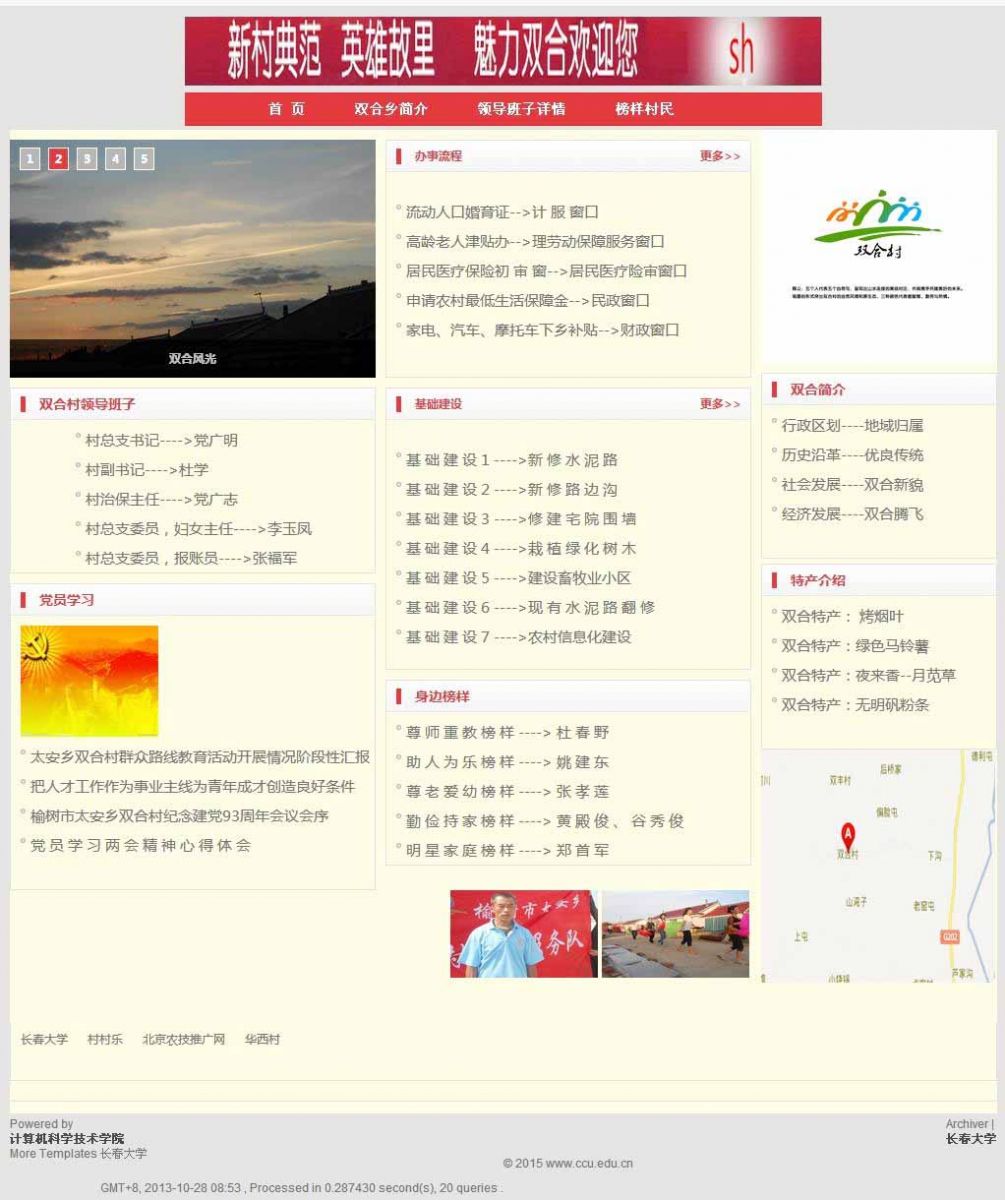Open 更多 next to 基础建设
Viewport: 1005px width, 1200px height.
(x=719, y=404)
